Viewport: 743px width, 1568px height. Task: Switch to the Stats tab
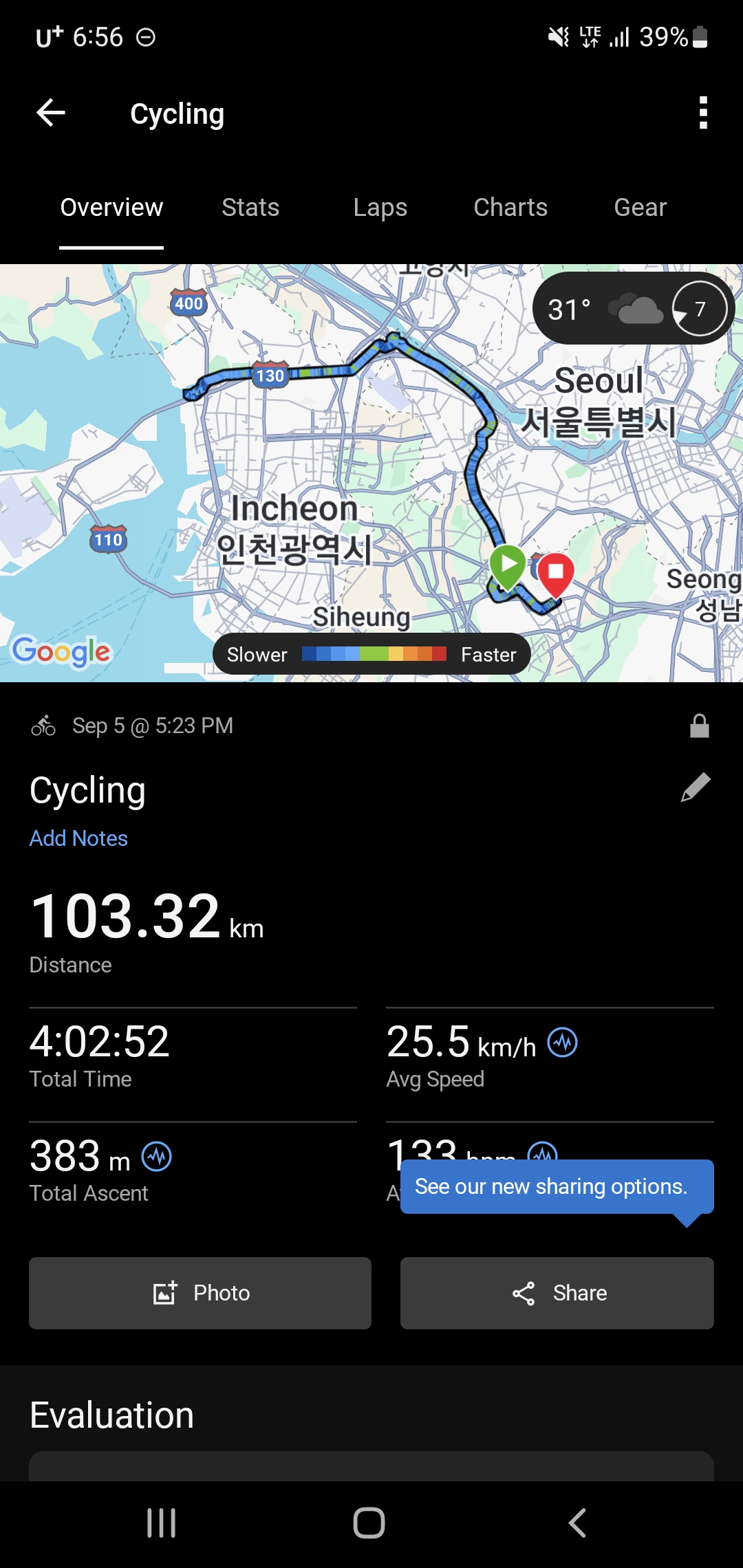[250, 207]
